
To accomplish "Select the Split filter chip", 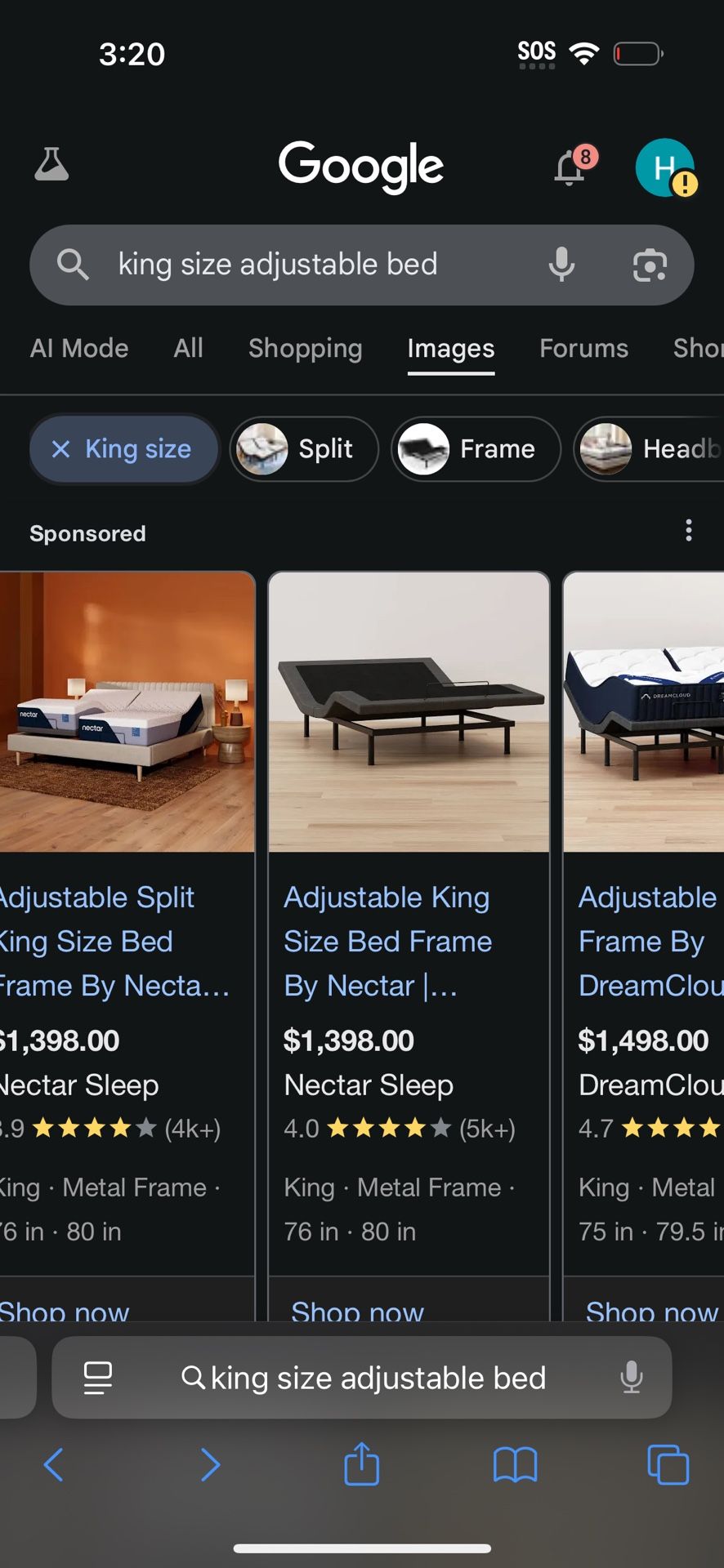I will 304,449.
